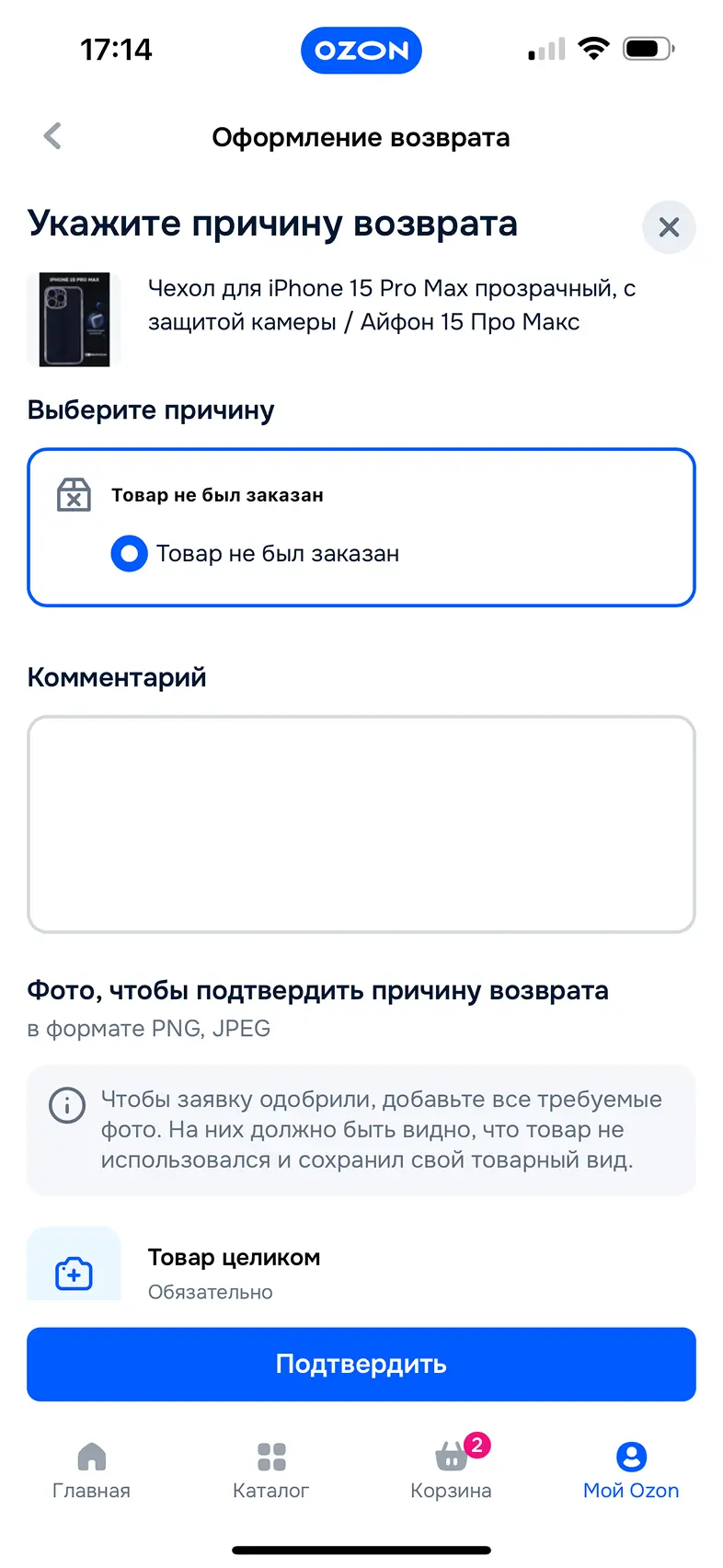The width and height of the screenshot is (723, 1568).
Task: Open the Каталог tab
Action: pos(270,1470)
